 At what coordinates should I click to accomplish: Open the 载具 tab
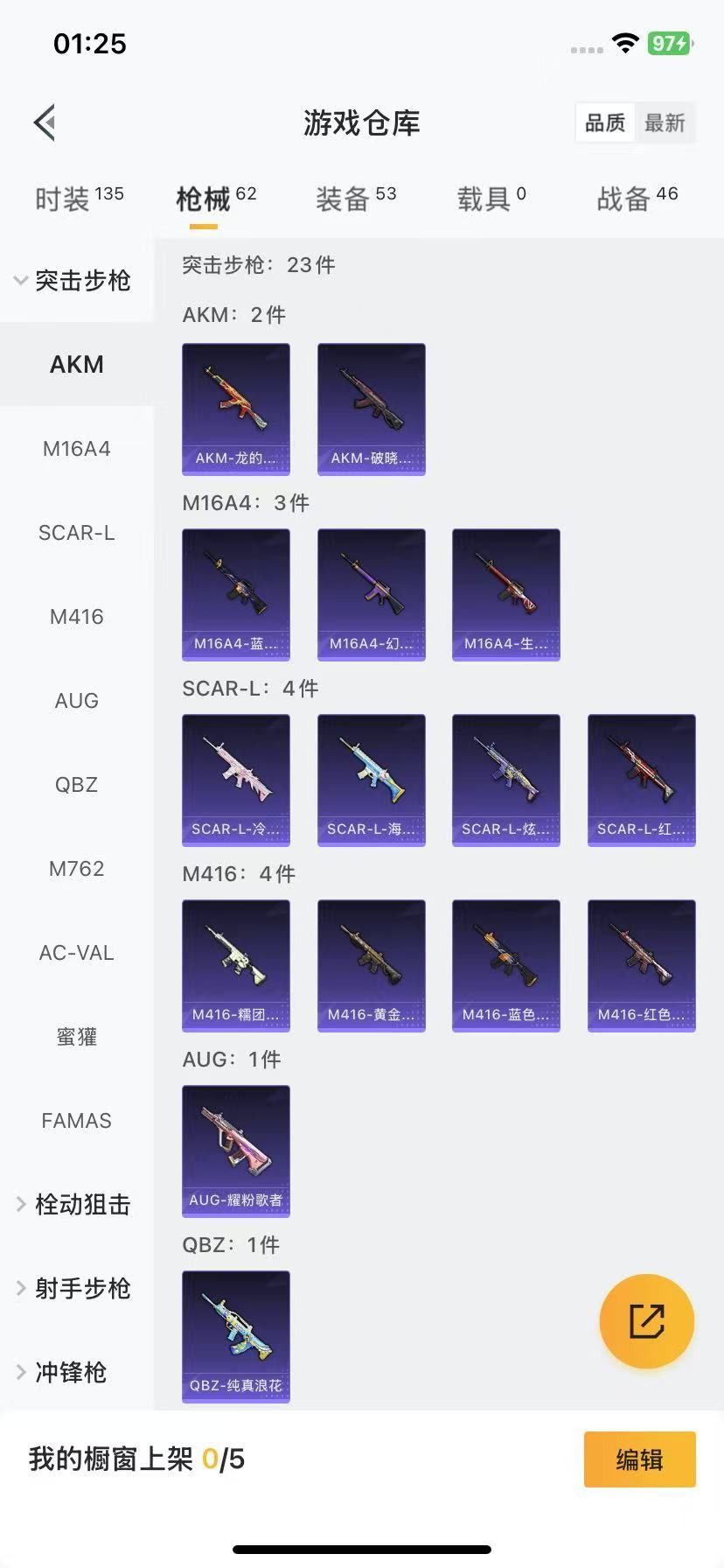[x=491, y=199]
